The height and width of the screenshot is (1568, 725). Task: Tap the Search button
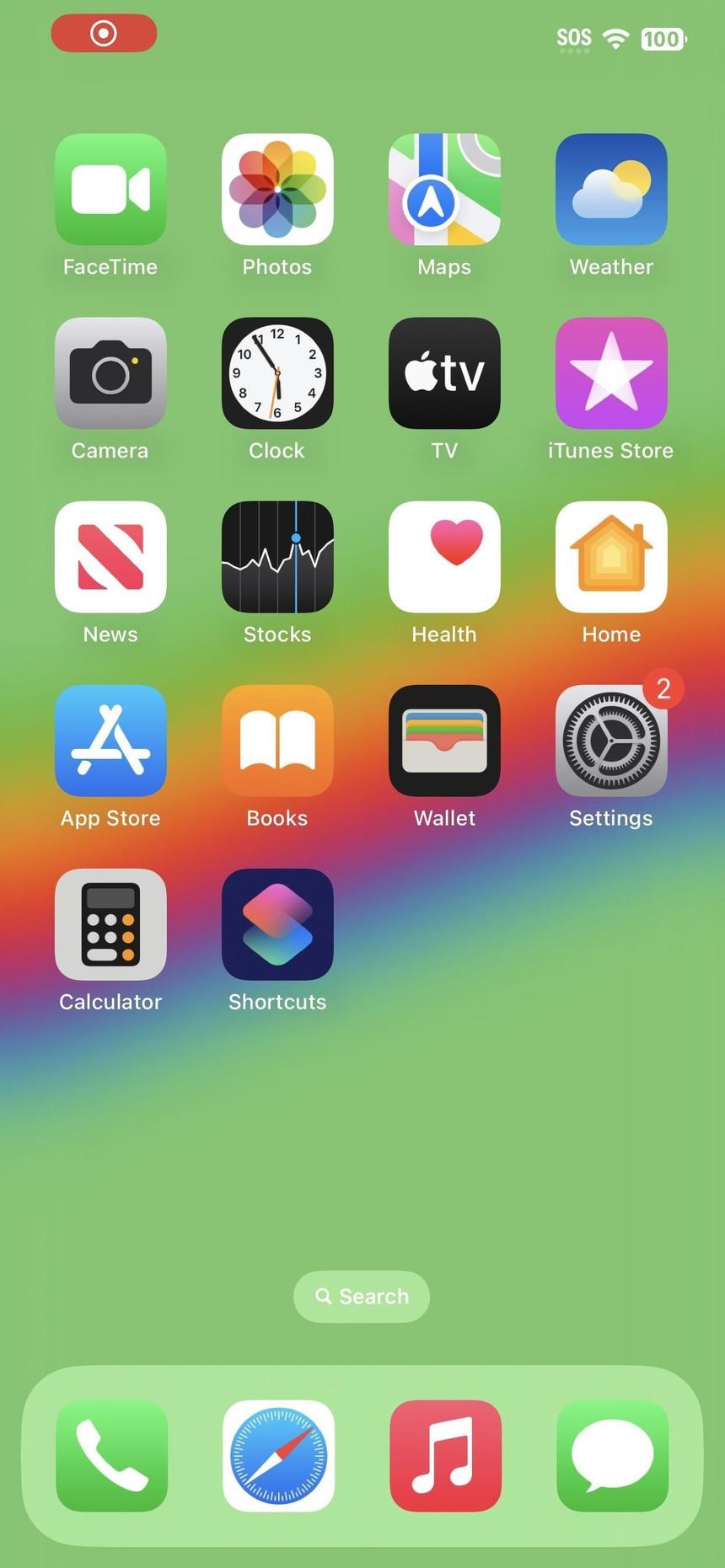[x=361, y=1296]
